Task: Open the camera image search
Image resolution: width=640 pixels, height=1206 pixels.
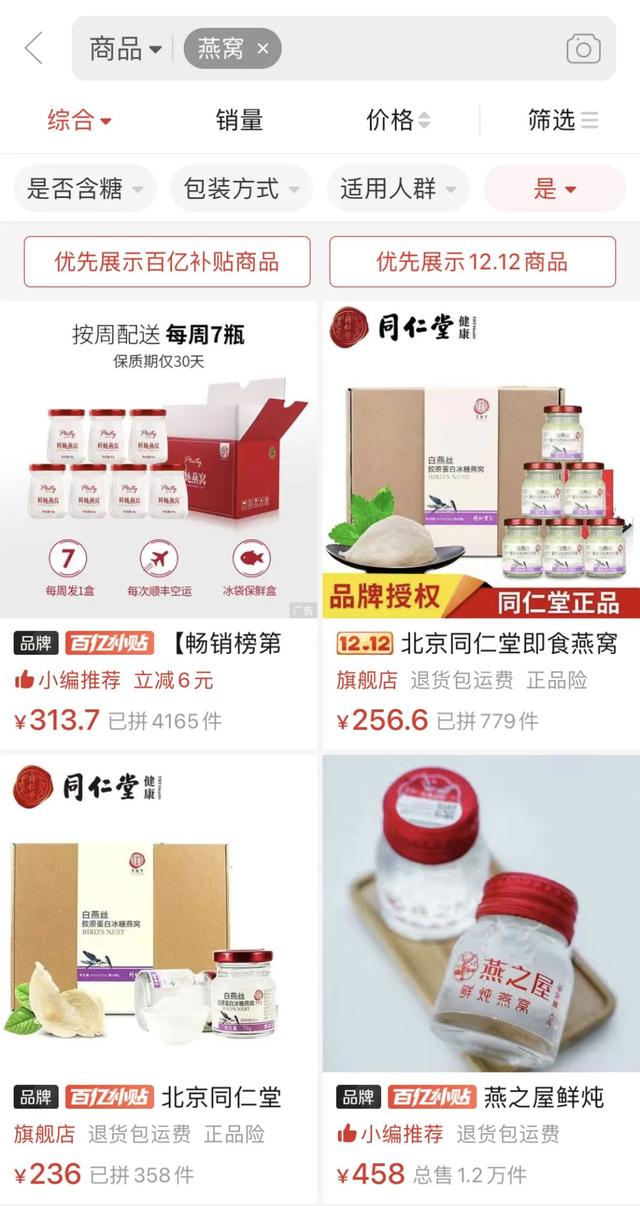Action: (583, 48)
